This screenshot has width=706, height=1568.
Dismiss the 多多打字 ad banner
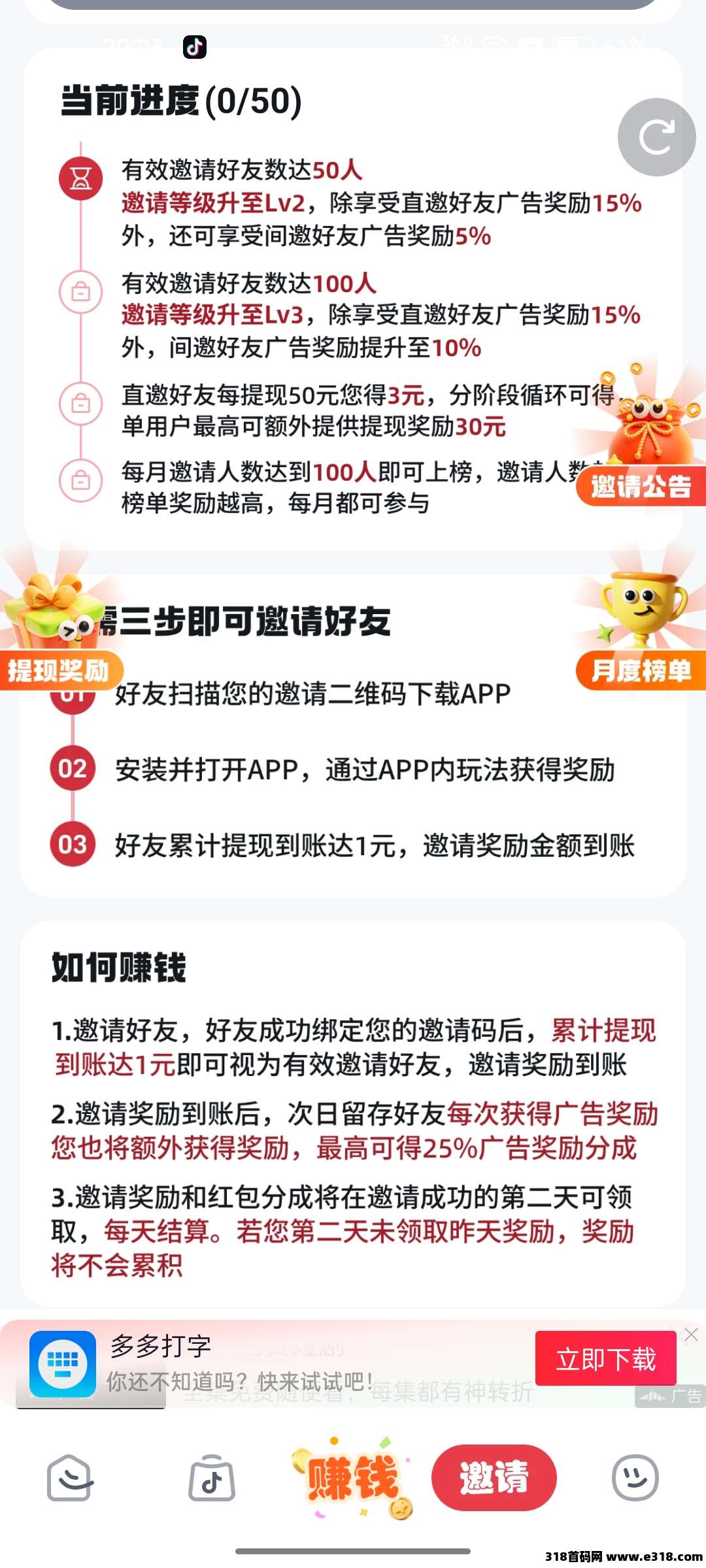tap(691, 1335)
